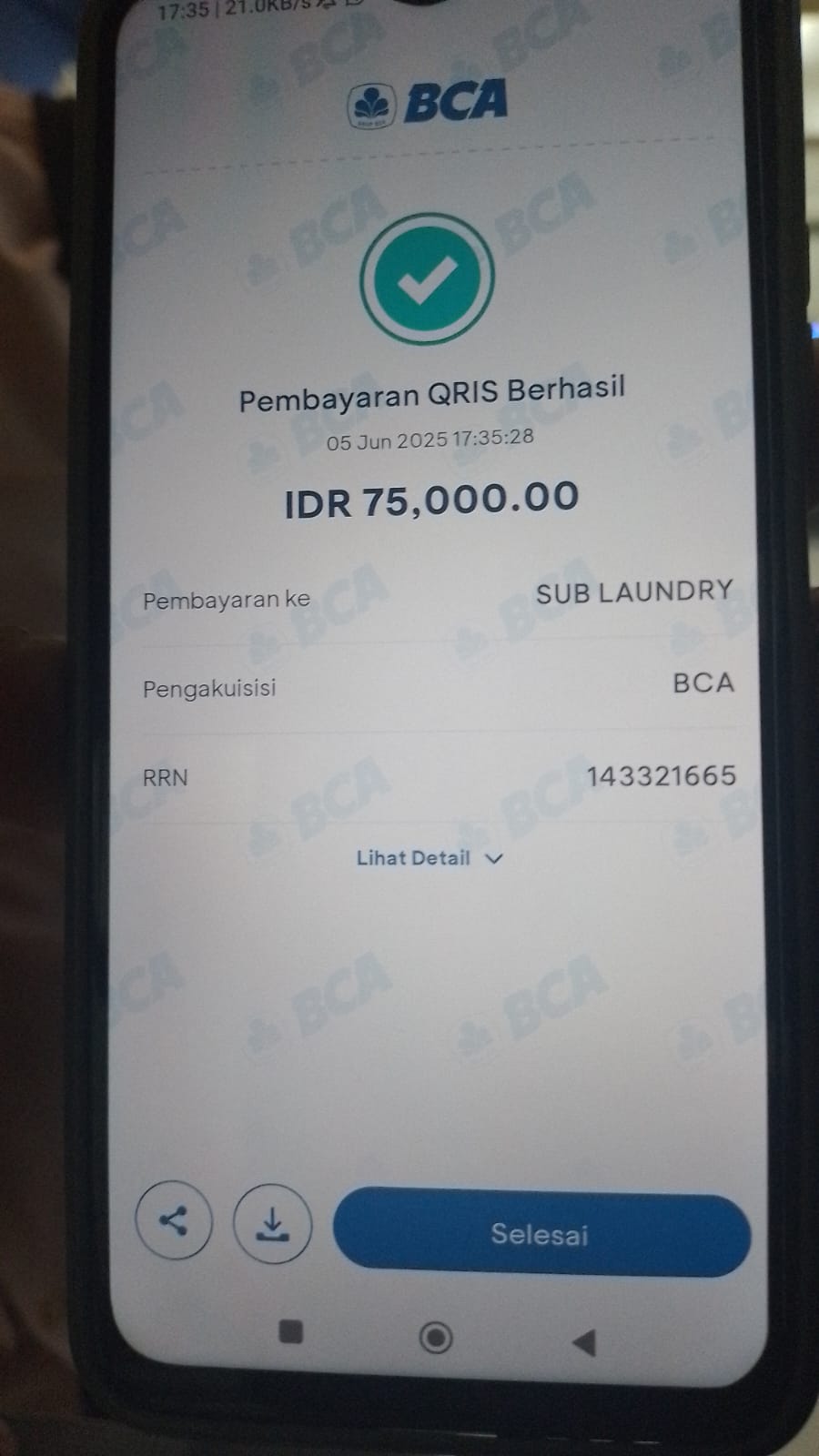Download the payment receipt

pos(272,1224)
